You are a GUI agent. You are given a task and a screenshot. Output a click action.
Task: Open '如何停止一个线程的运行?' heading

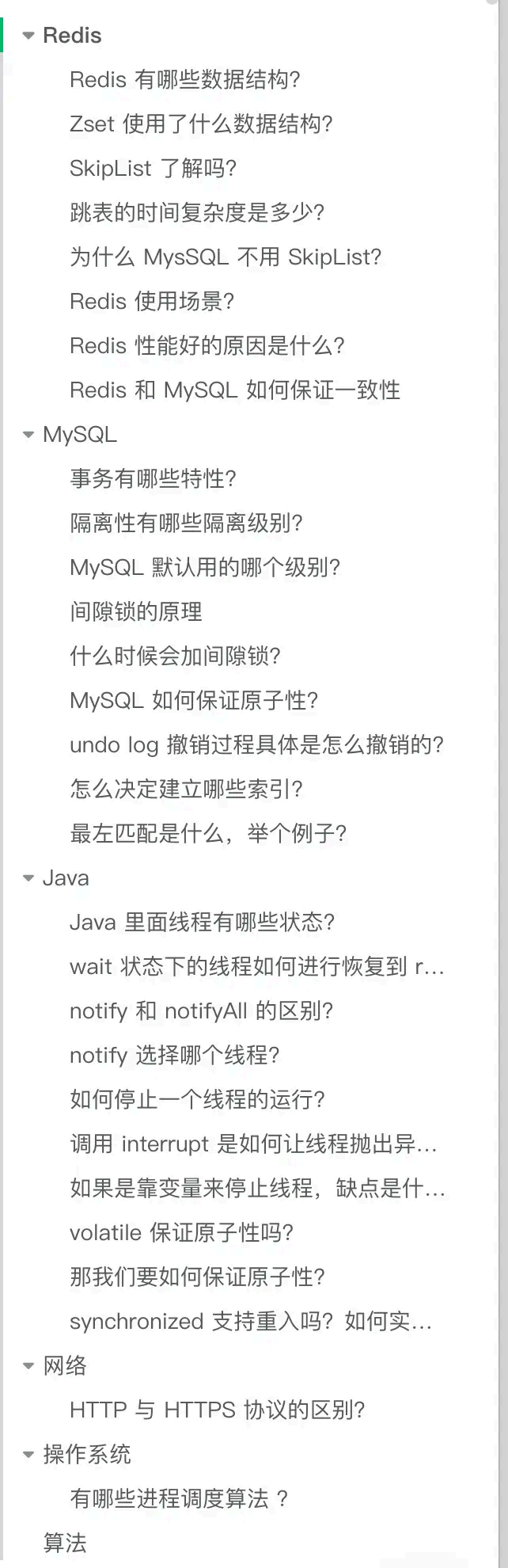coord(197,1100)
